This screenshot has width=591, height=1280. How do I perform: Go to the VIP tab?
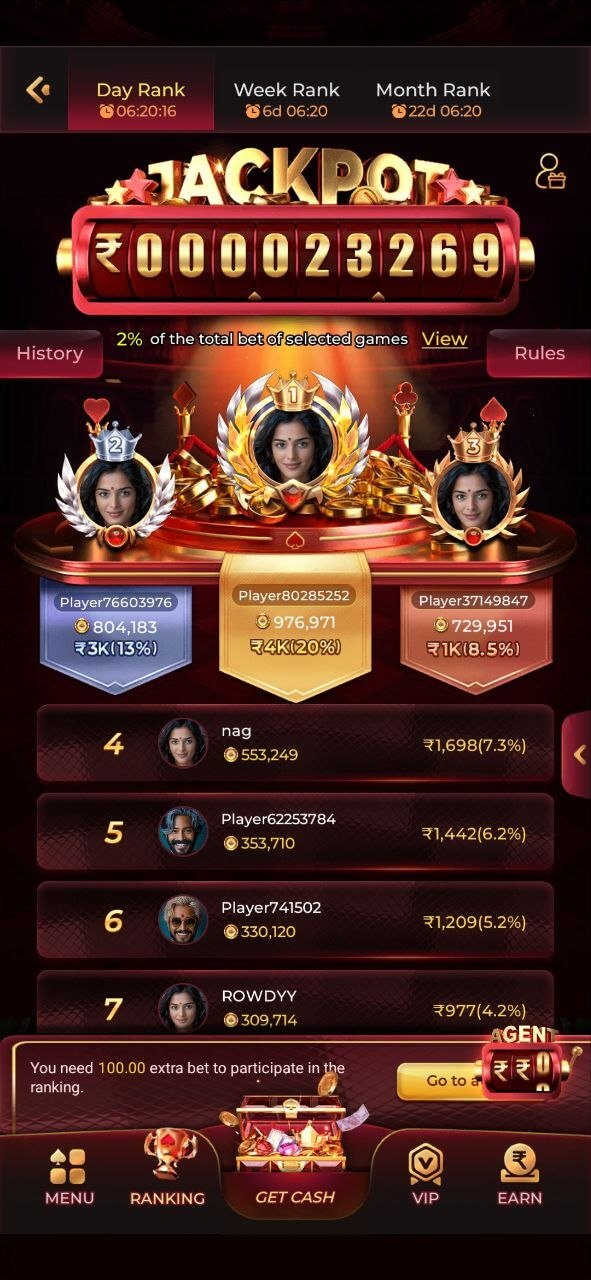coord(426,1176)
